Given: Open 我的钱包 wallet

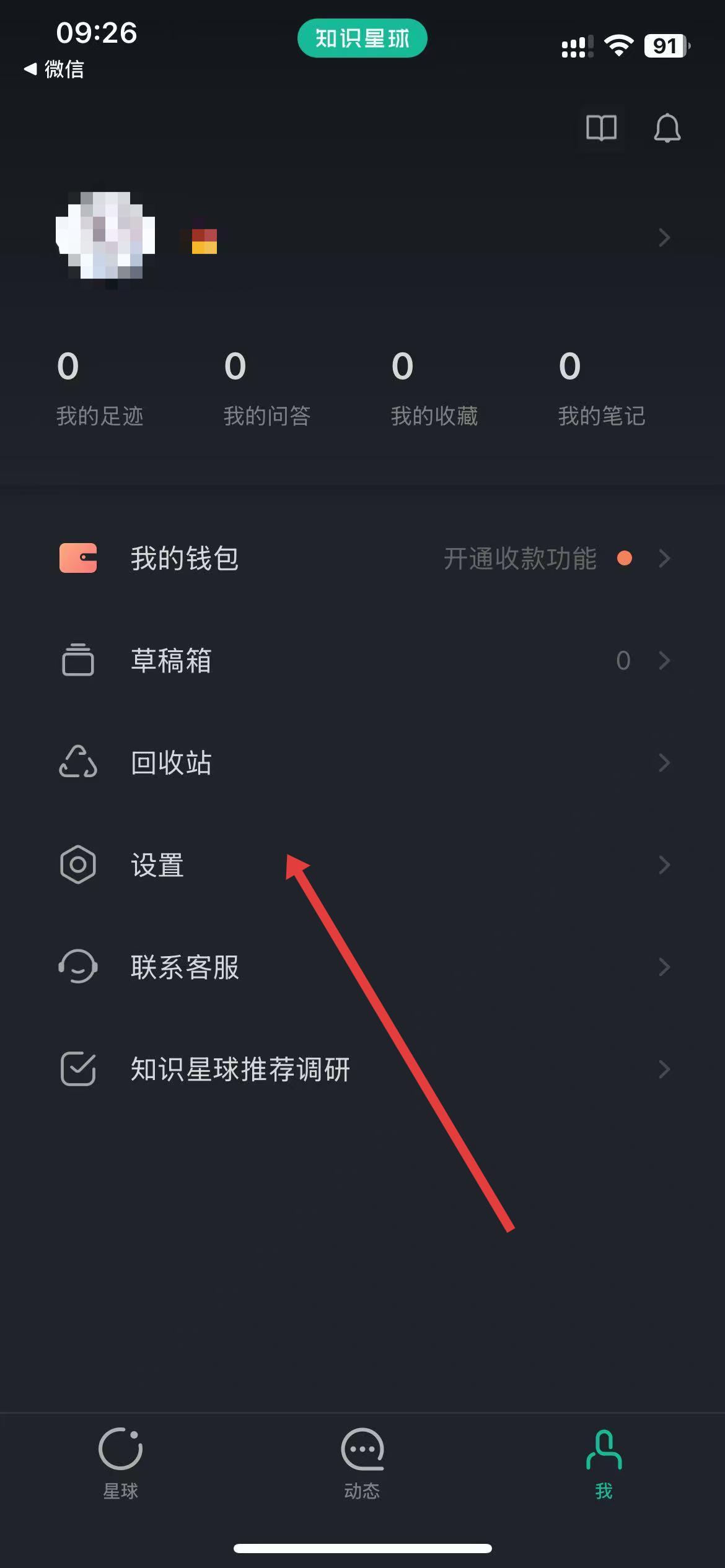Looking at the screenshot, I should click(x=362, y=559).
